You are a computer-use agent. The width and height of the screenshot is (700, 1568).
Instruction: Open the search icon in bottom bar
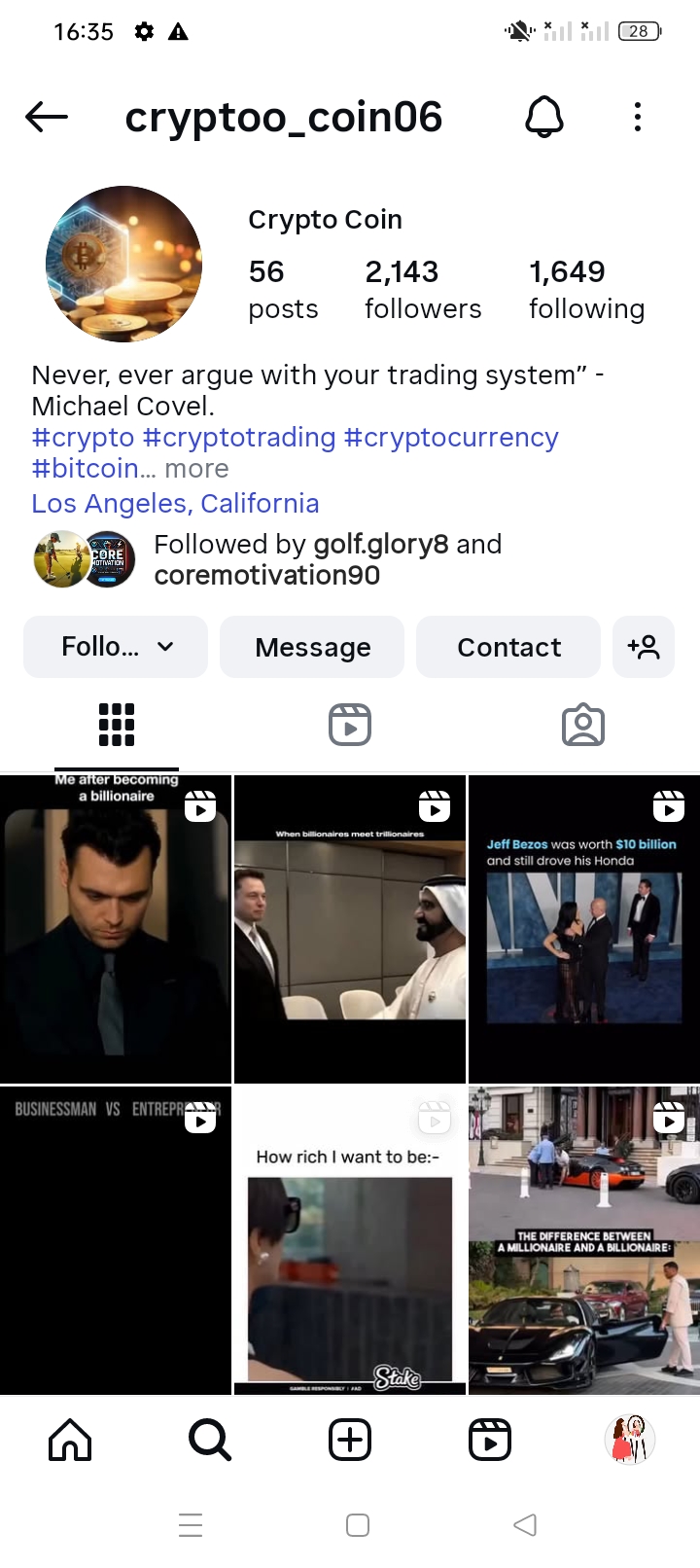[209, 1440]
